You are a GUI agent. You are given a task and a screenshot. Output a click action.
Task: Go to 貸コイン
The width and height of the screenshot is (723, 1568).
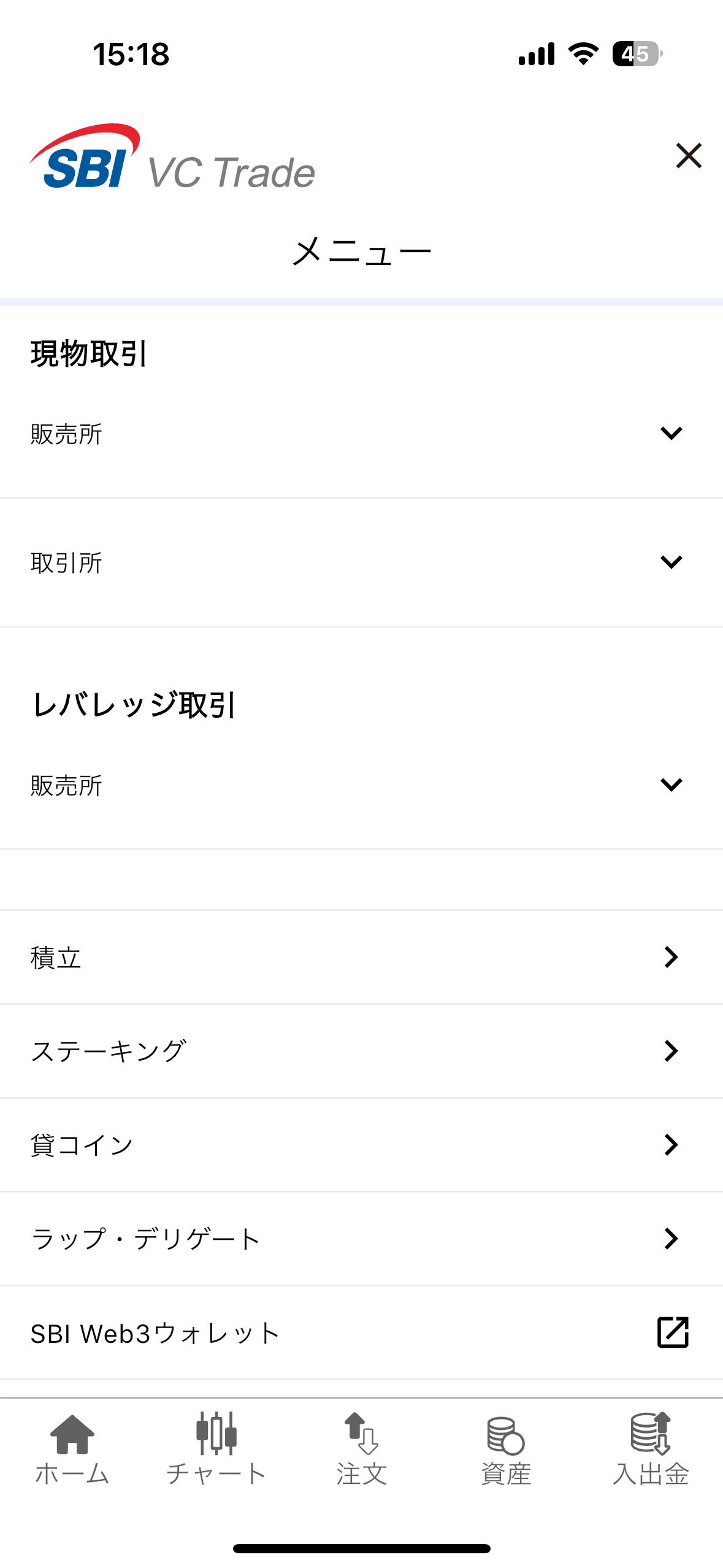[361, 1145]
